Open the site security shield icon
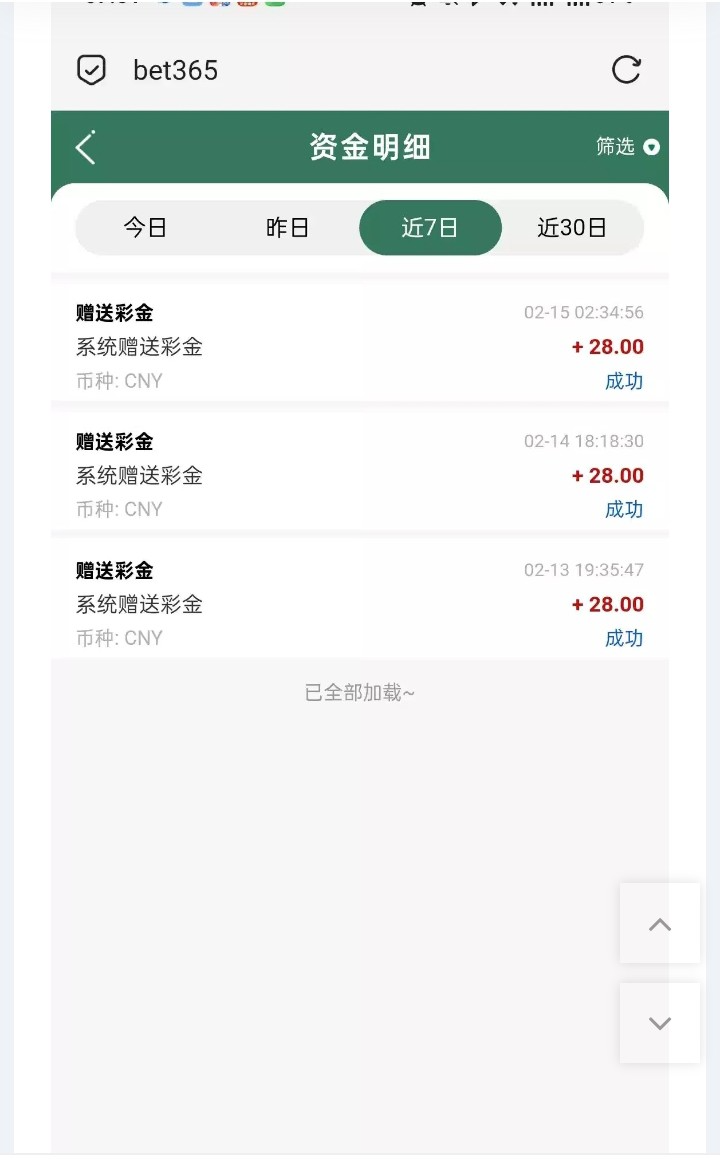 [x=92, y=70]
